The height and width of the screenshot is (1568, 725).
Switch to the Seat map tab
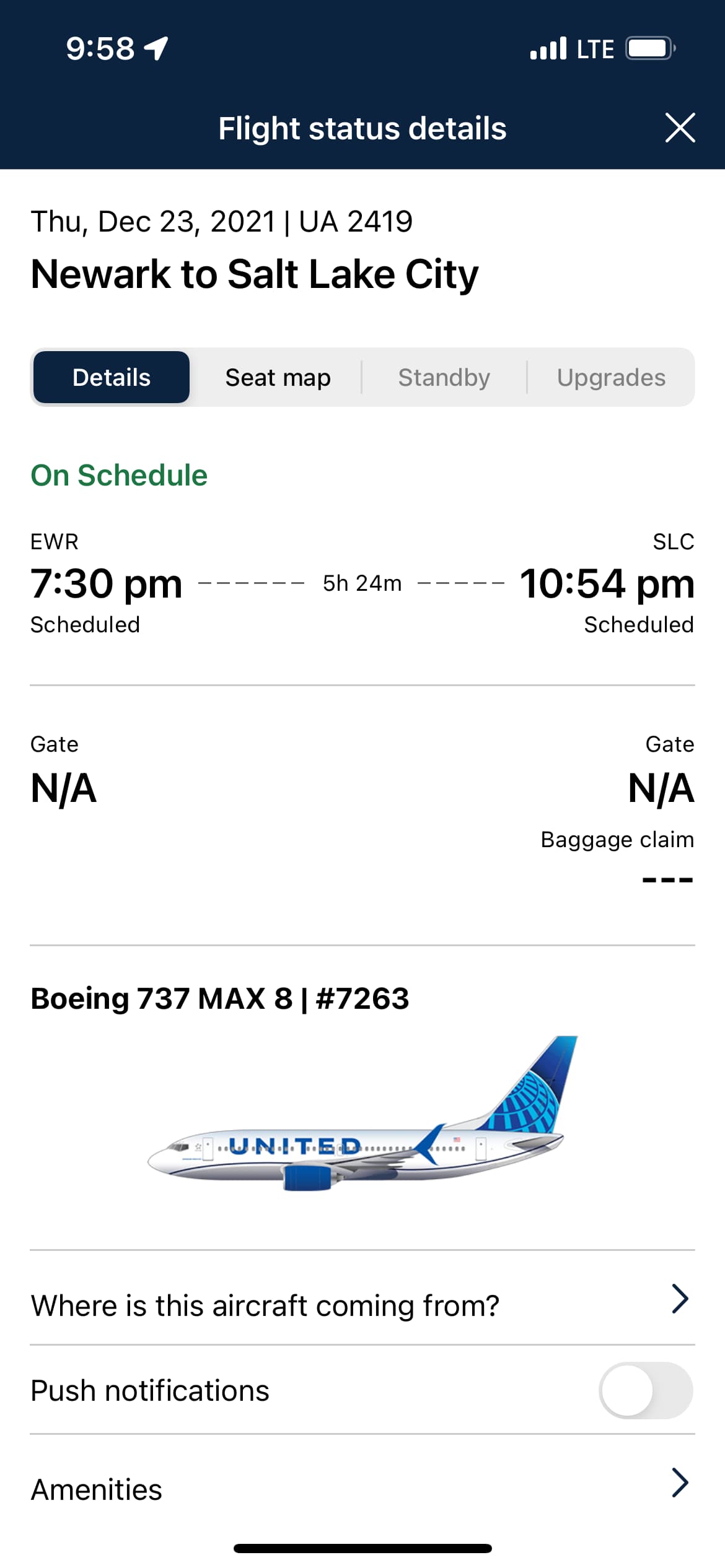(278, 377)
